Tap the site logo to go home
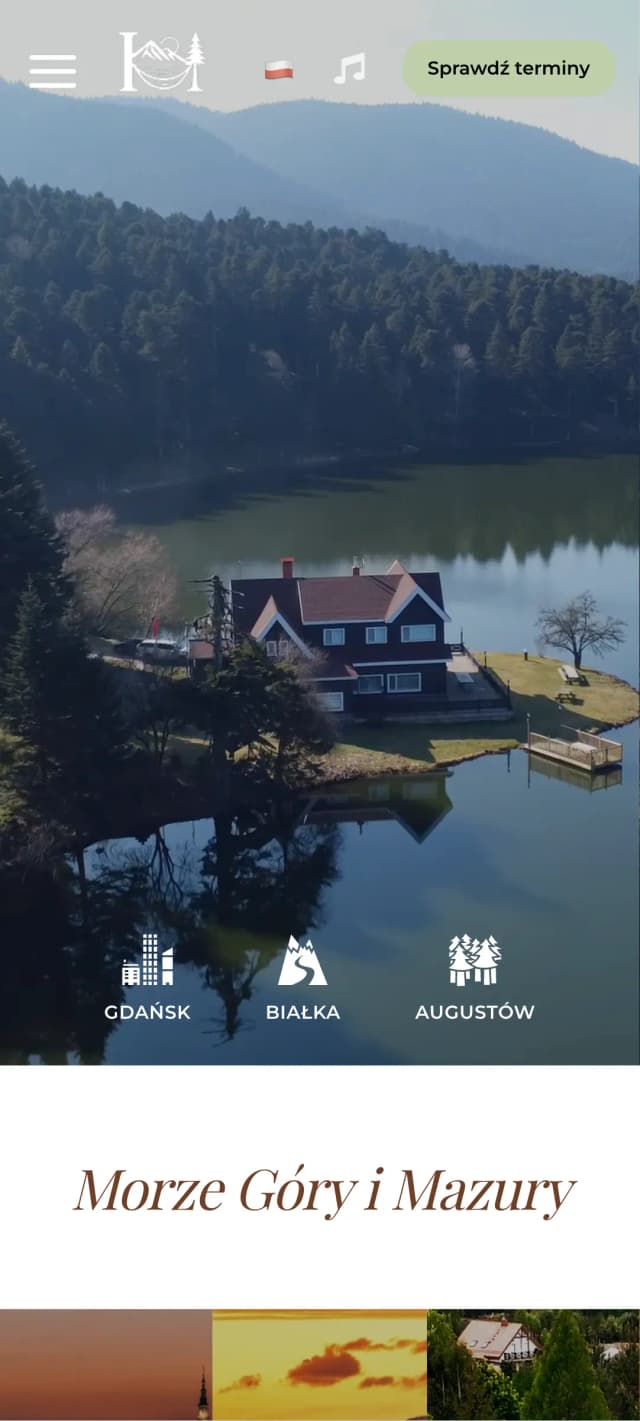 coord(162,63)
